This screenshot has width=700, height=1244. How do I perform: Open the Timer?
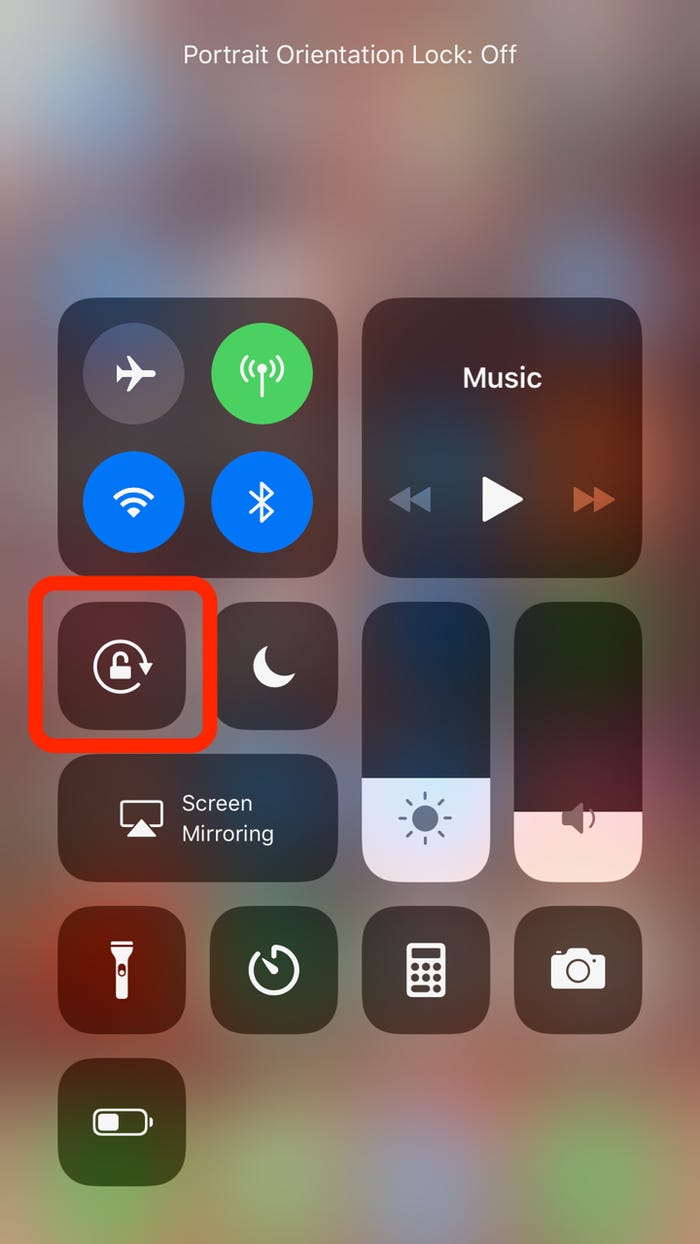tap(274, 969)
